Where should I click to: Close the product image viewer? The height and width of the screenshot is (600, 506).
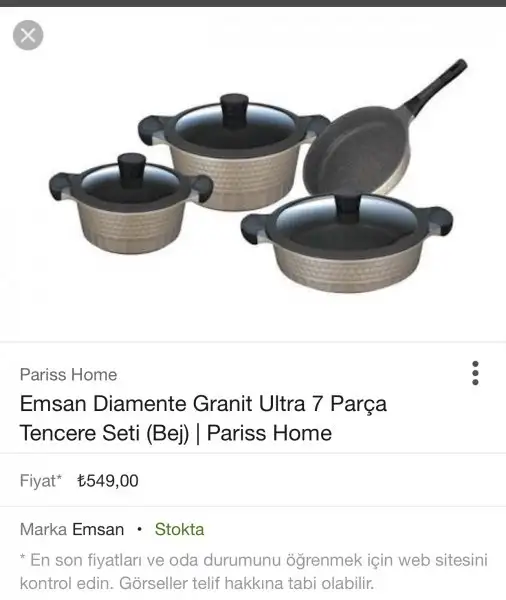(28, 35)
